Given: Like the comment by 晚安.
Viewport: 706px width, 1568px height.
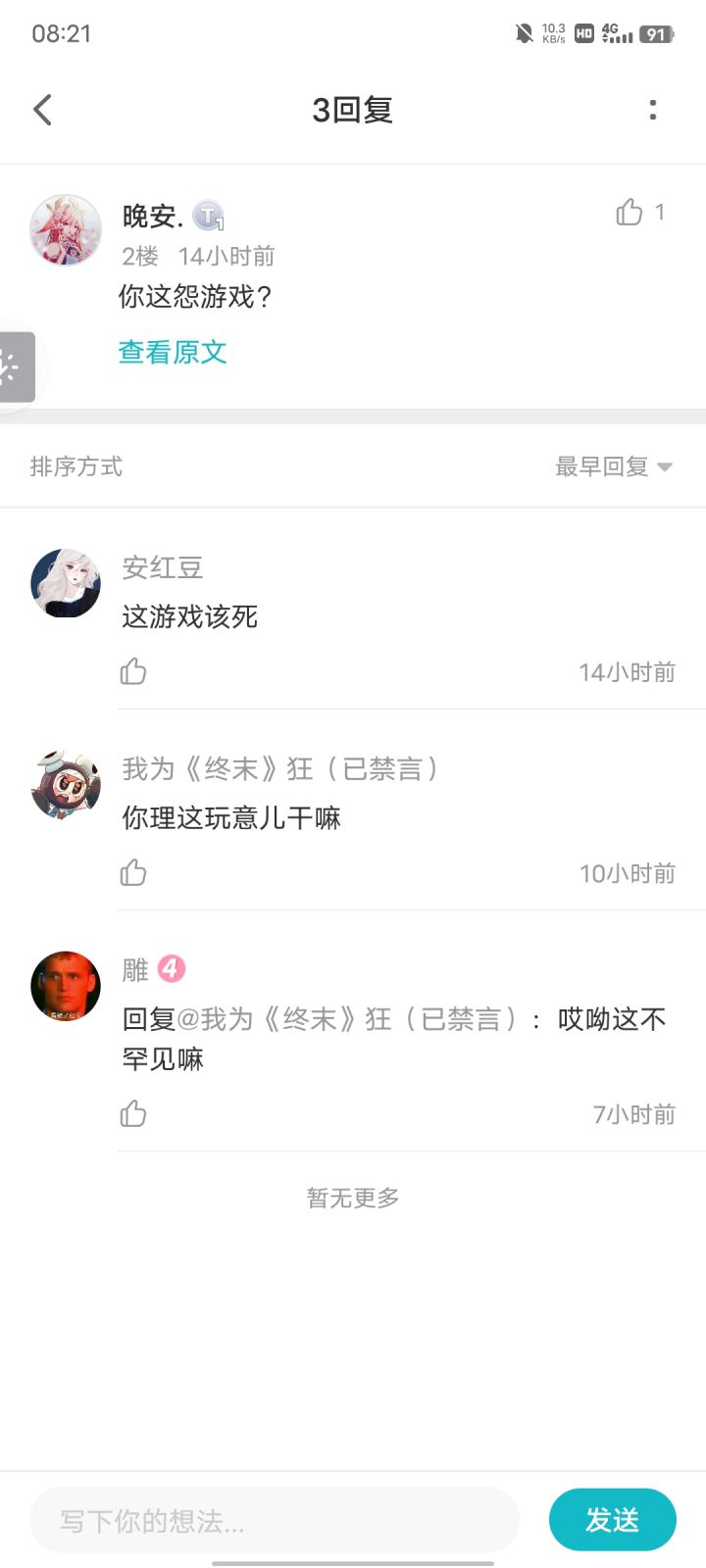Looking at the screenshot, I should 630,212.
